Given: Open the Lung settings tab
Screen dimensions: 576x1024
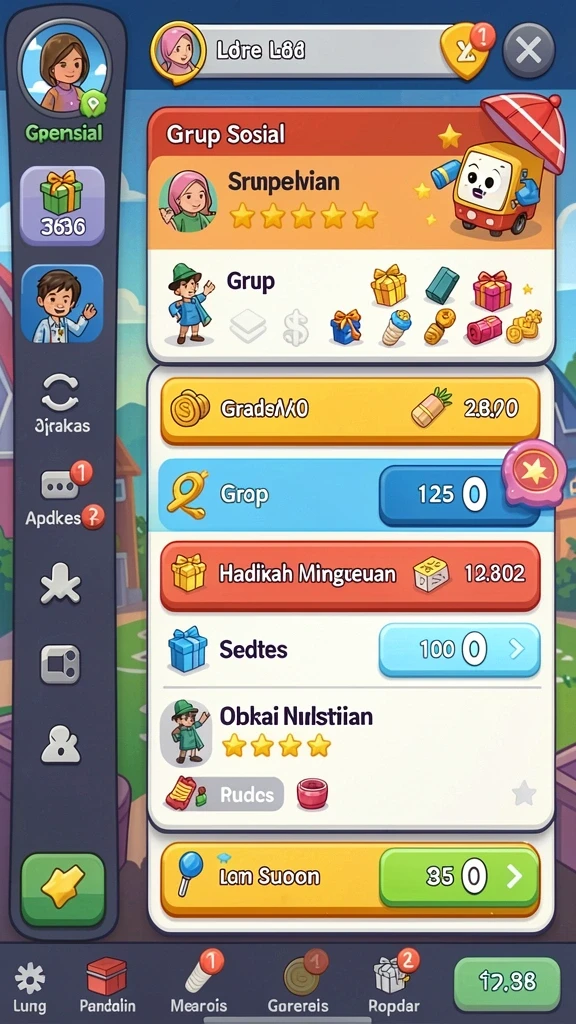Looking at the screenshot, I should 30,987.
